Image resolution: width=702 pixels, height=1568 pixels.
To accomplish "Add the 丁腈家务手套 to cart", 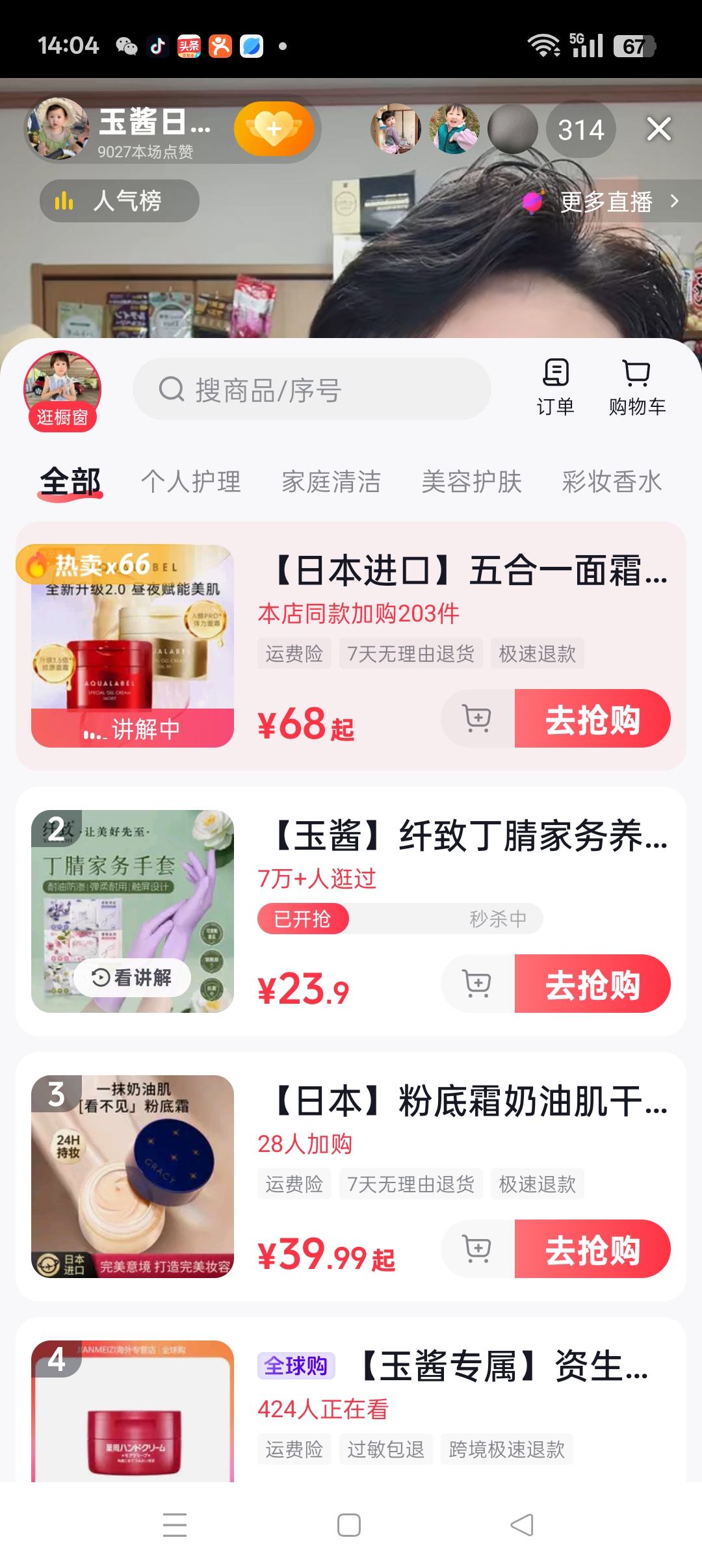I will [x=478, y=984].
